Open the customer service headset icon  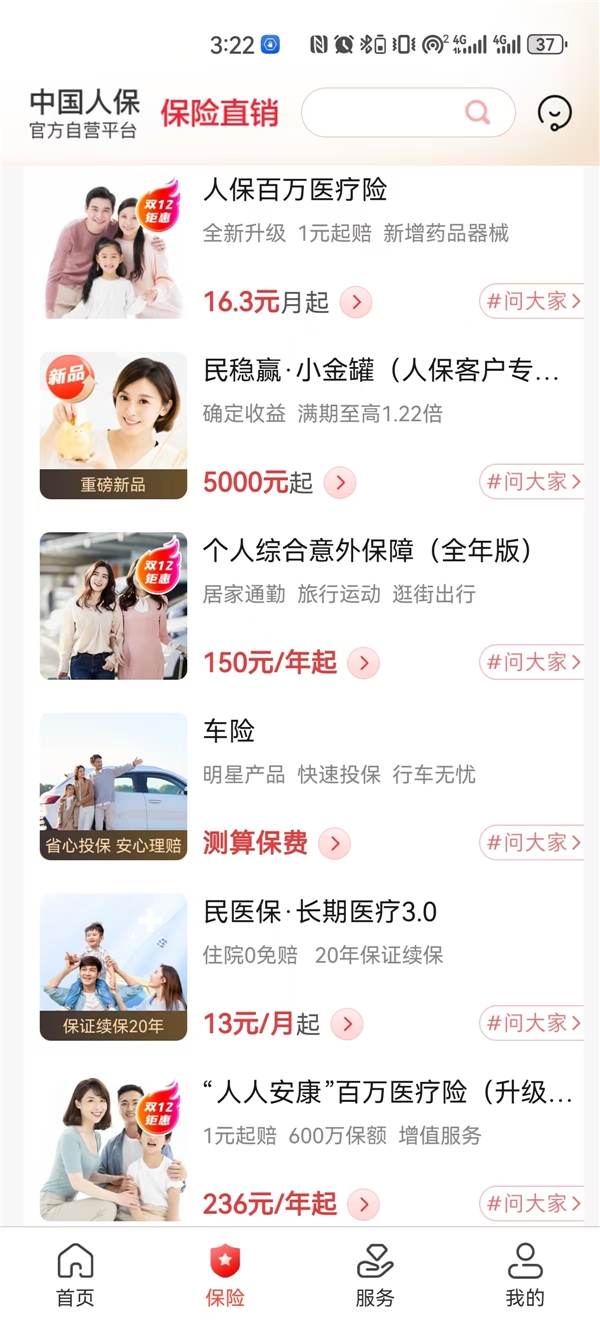[x=554, y=113]
